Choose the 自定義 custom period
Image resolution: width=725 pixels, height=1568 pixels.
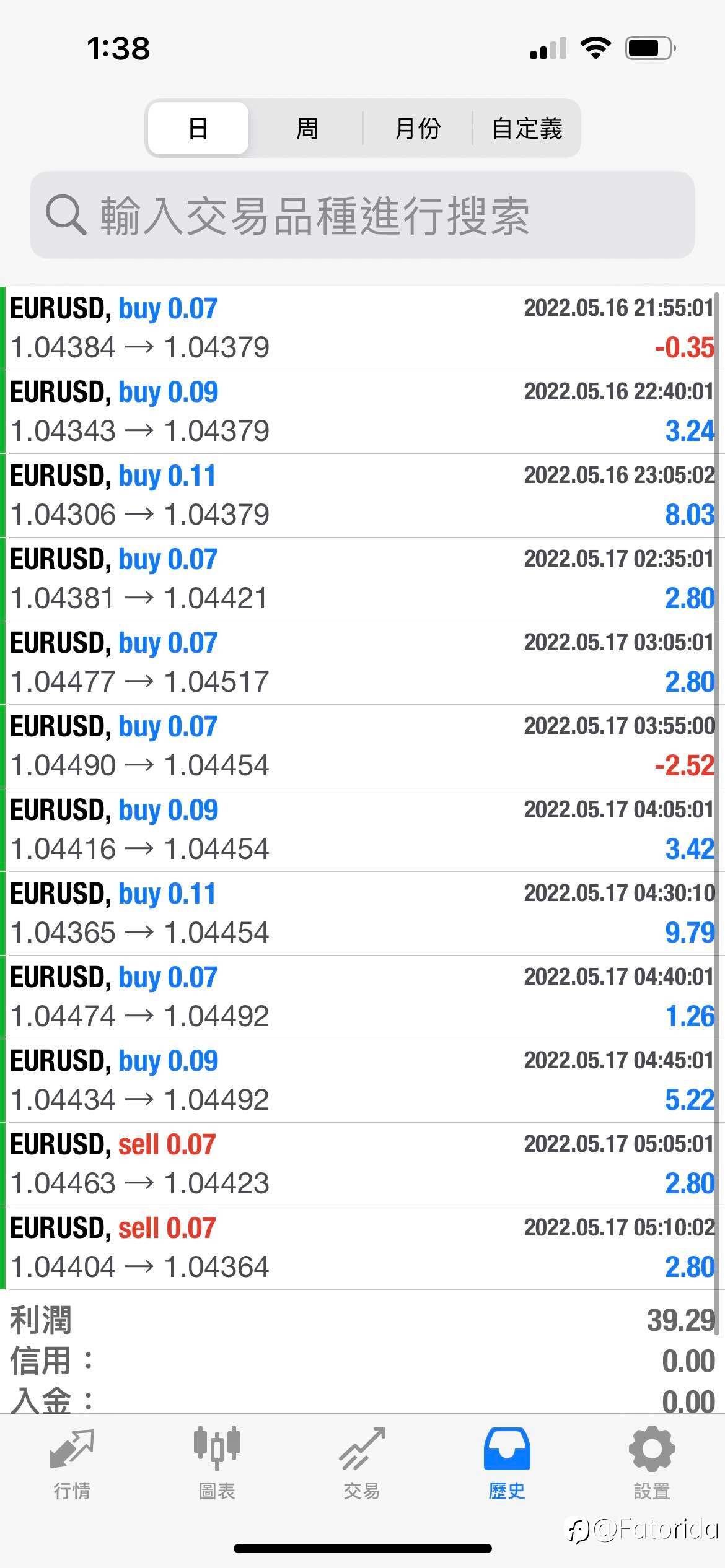tap(527, 128)
